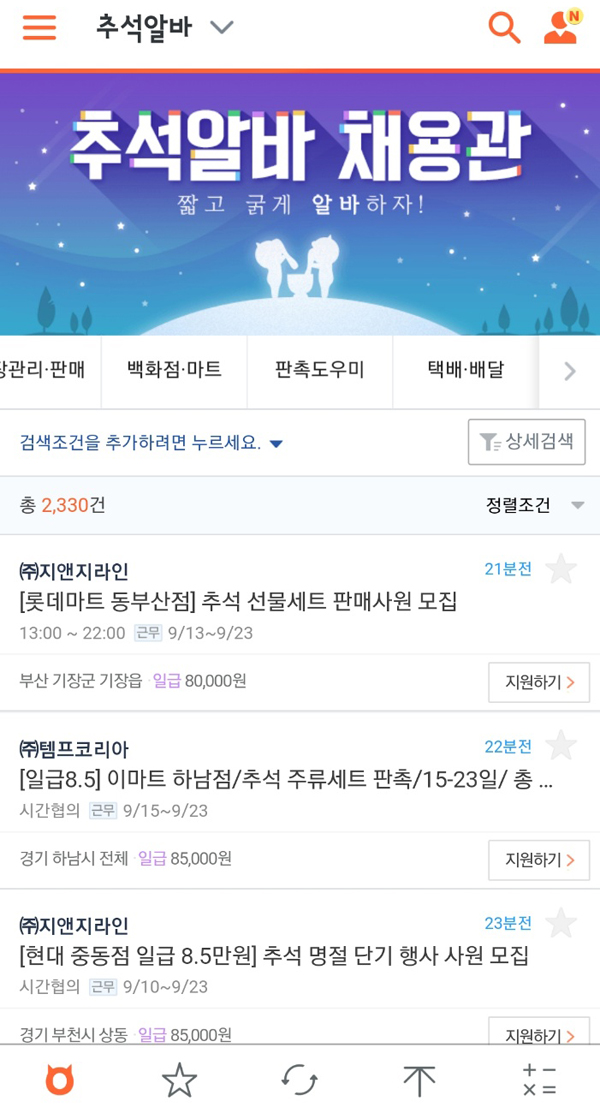Select the 판촉도우미 category tab
This screenshot has width=600, height=1113.
[x=320, y=370]
